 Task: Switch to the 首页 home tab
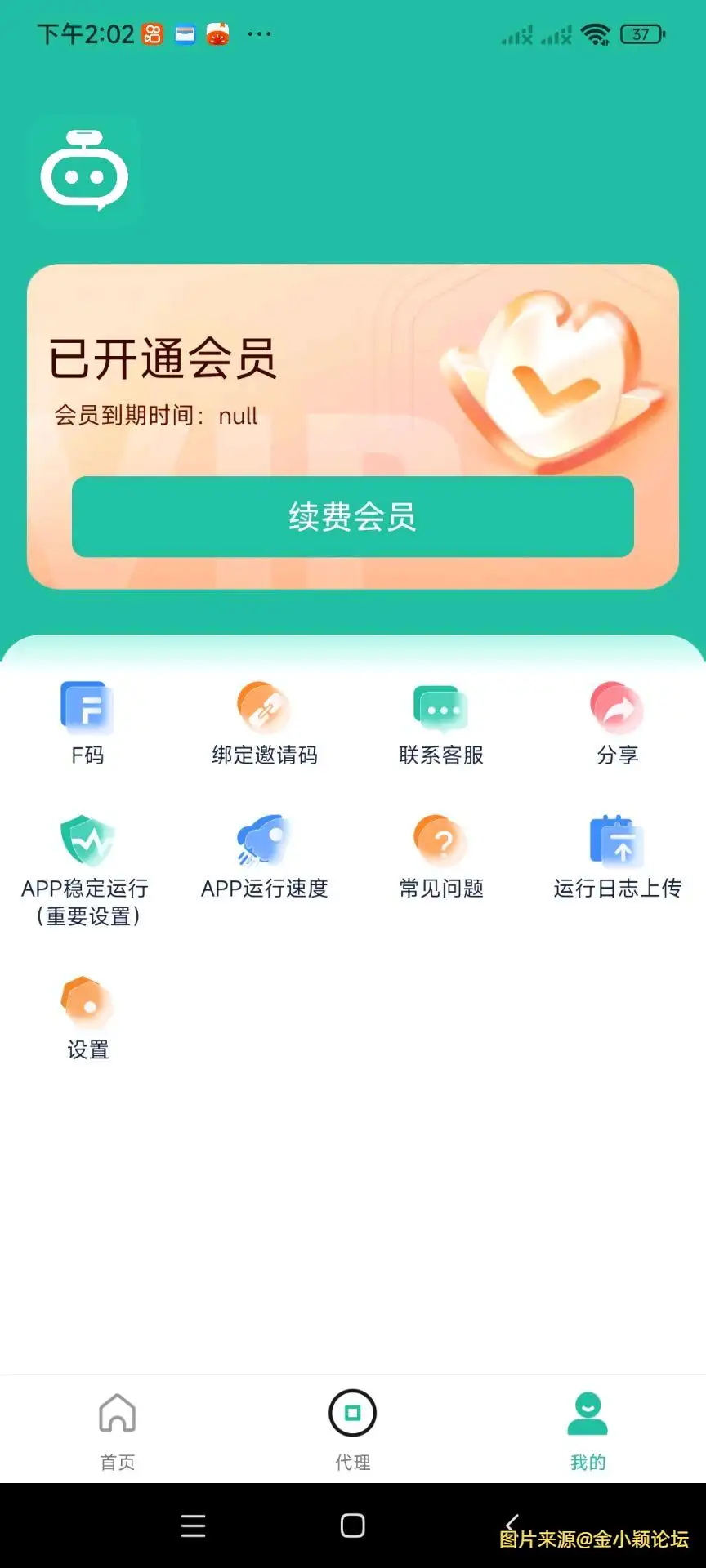pos(118,1429)
